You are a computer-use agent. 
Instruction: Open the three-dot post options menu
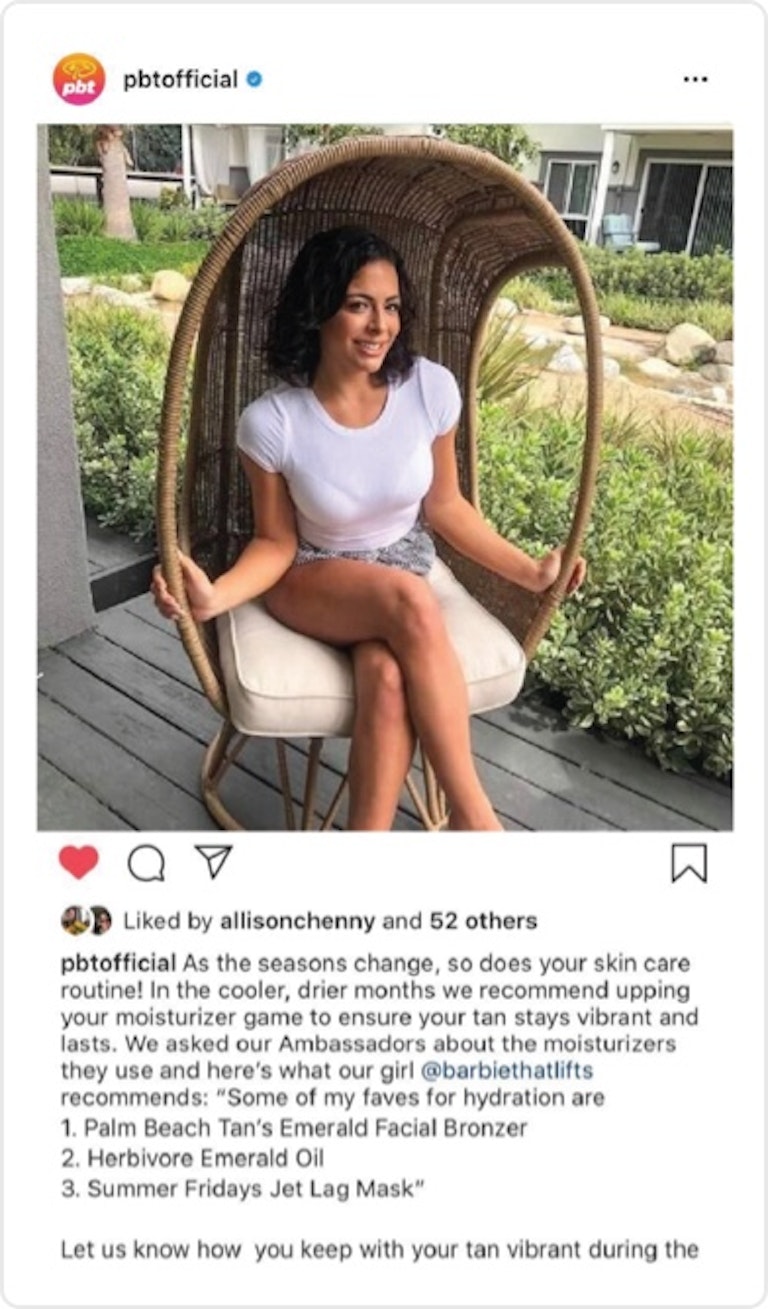[x=695, y=79]
